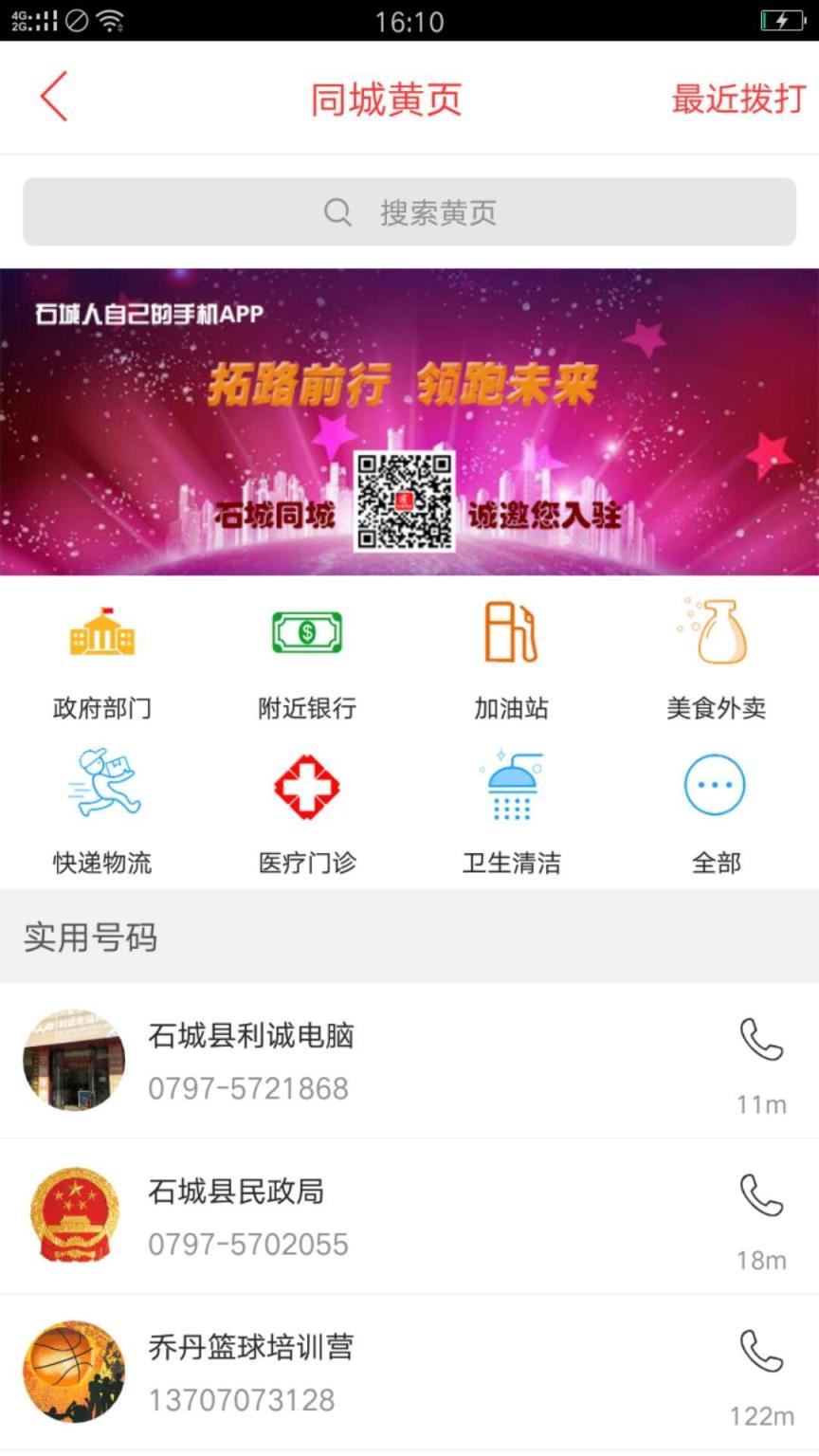
Task: Tap the 搜索黄页 search box
Action: click(x=409, y=212)
